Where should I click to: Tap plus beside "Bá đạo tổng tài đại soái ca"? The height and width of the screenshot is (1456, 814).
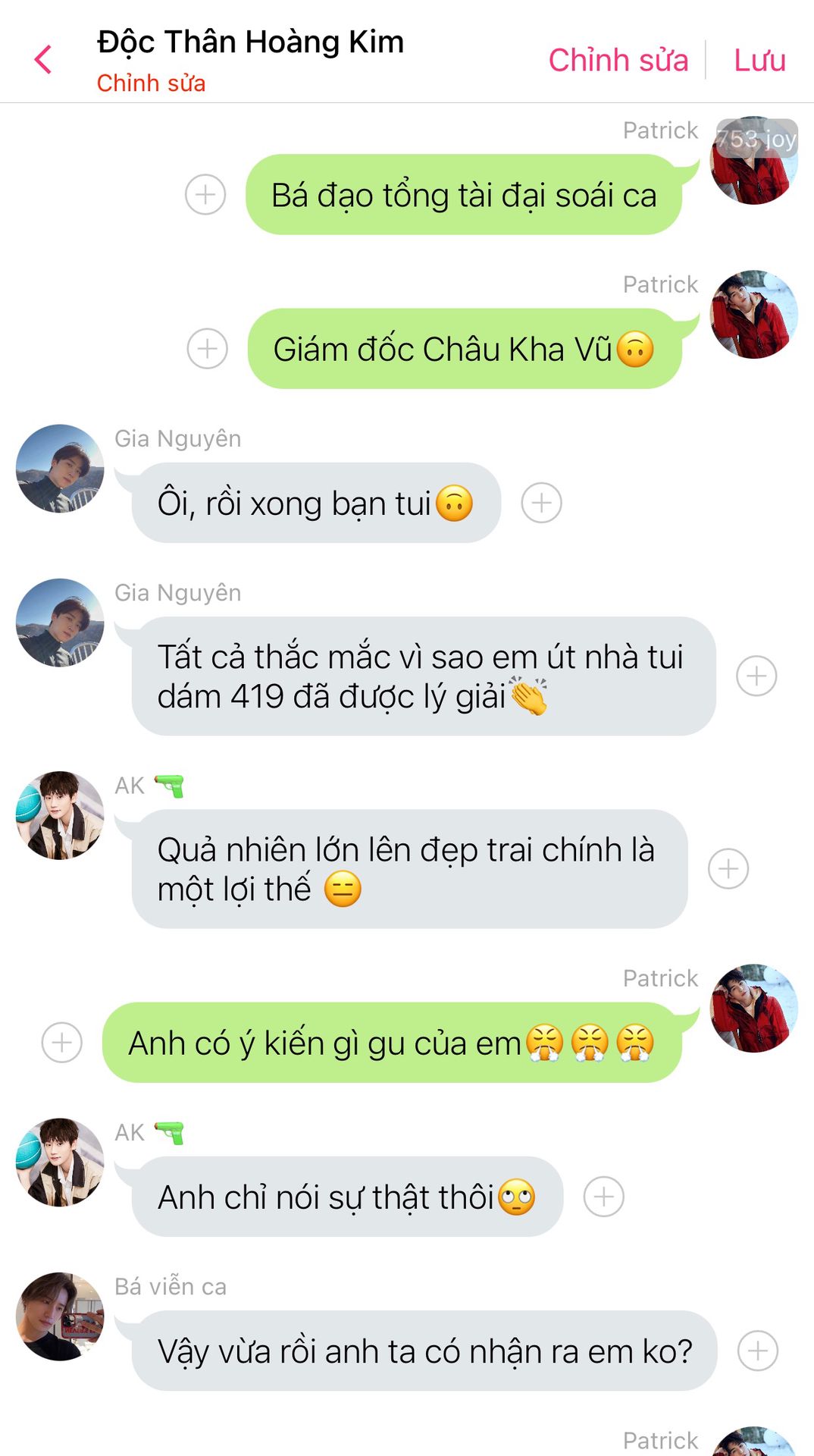point(205,195)
